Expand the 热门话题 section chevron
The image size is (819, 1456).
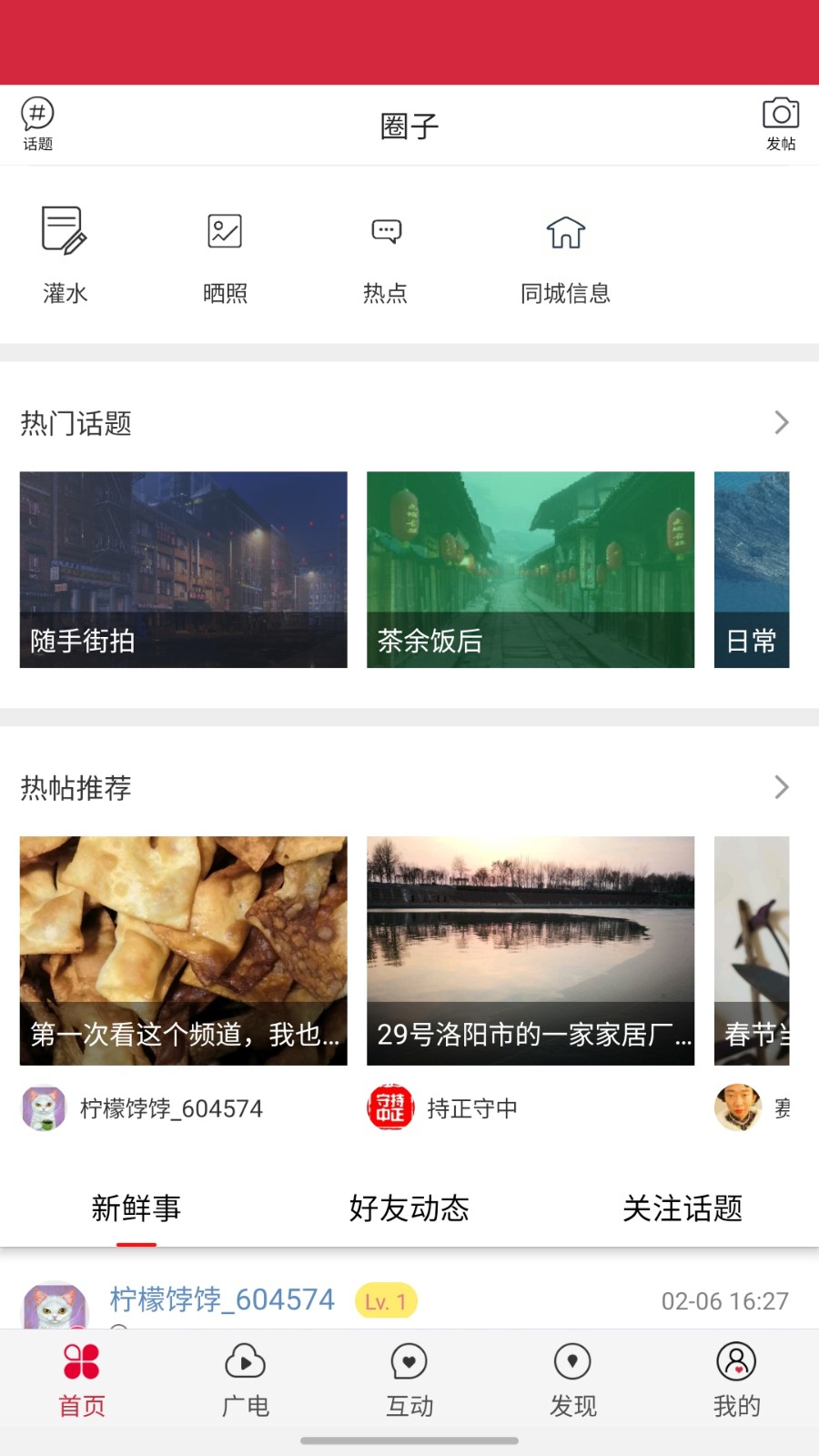[780, 422]
